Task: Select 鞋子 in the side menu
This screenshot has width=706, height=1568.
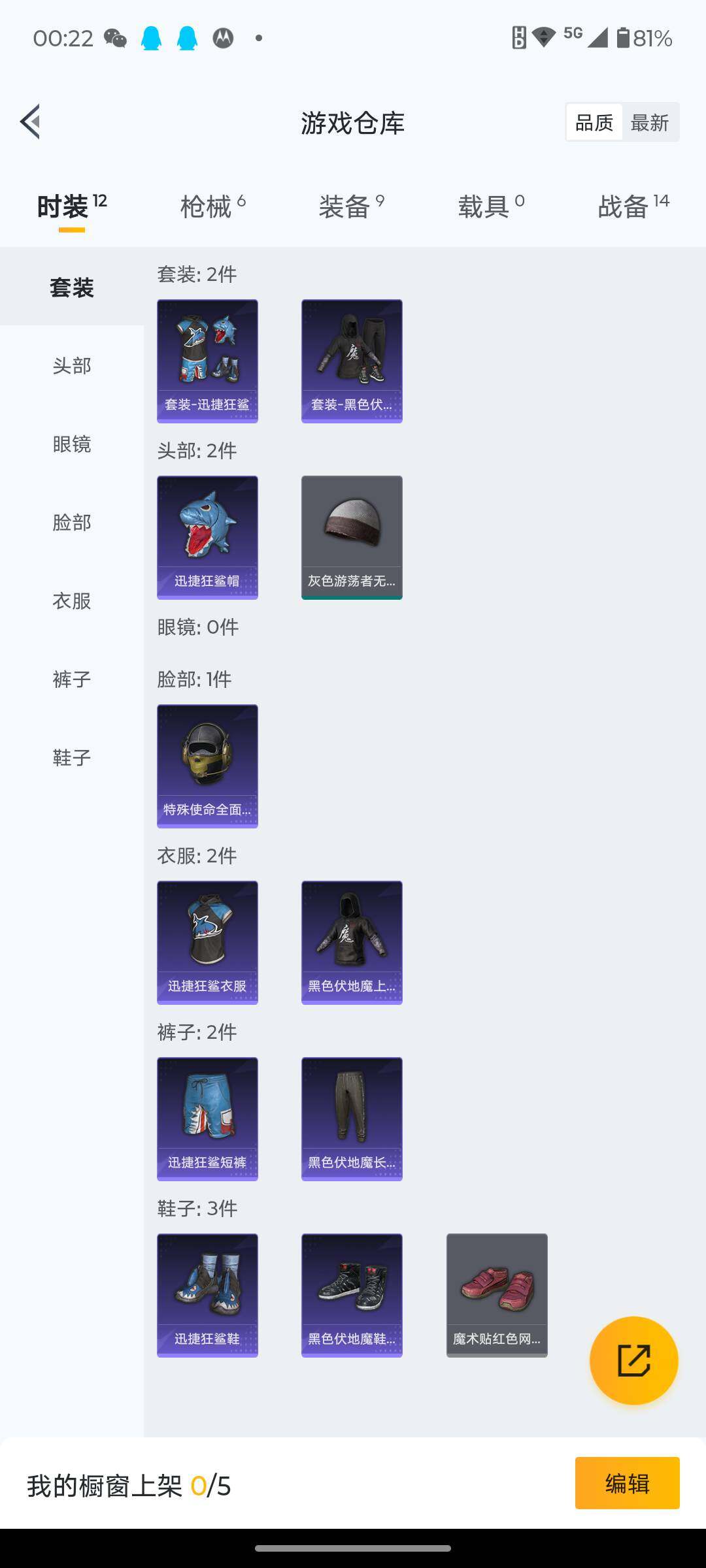Action: pos(72,758)
